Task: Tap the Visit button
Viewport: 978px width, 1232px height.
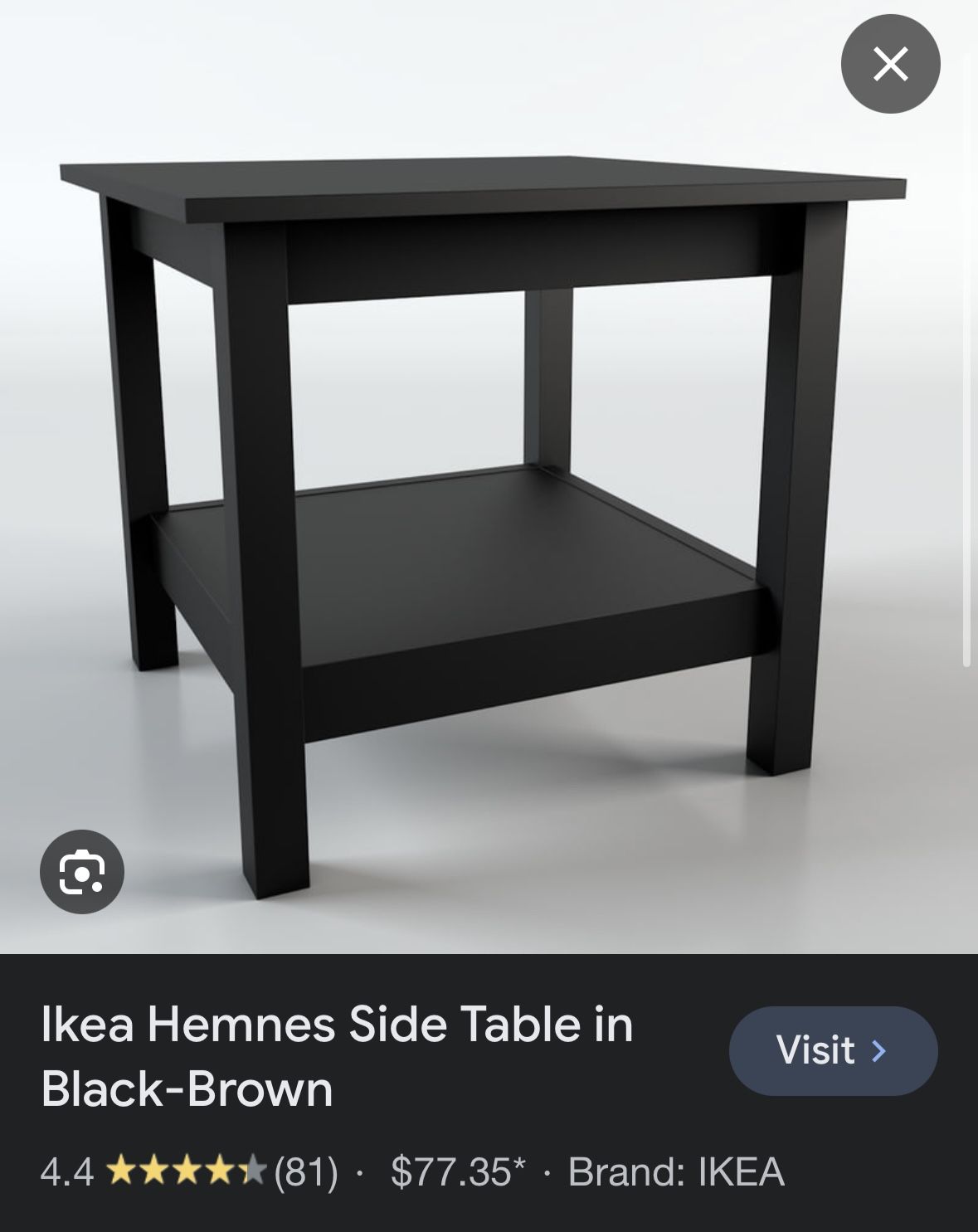Action: pyautogui.click(x=833, y=1050)
